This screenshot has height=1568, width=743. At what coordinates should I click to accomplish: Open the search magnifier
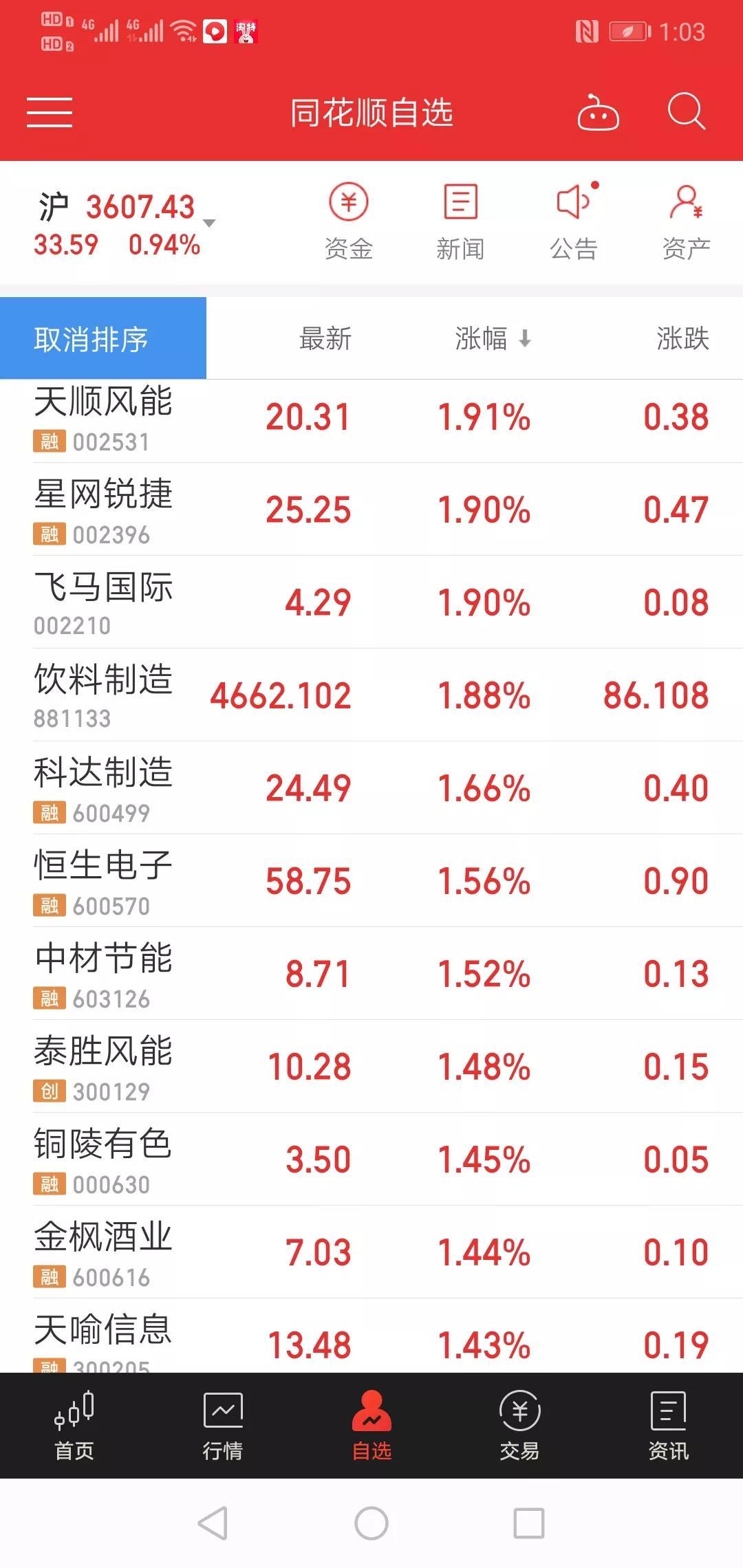point(686,112)
